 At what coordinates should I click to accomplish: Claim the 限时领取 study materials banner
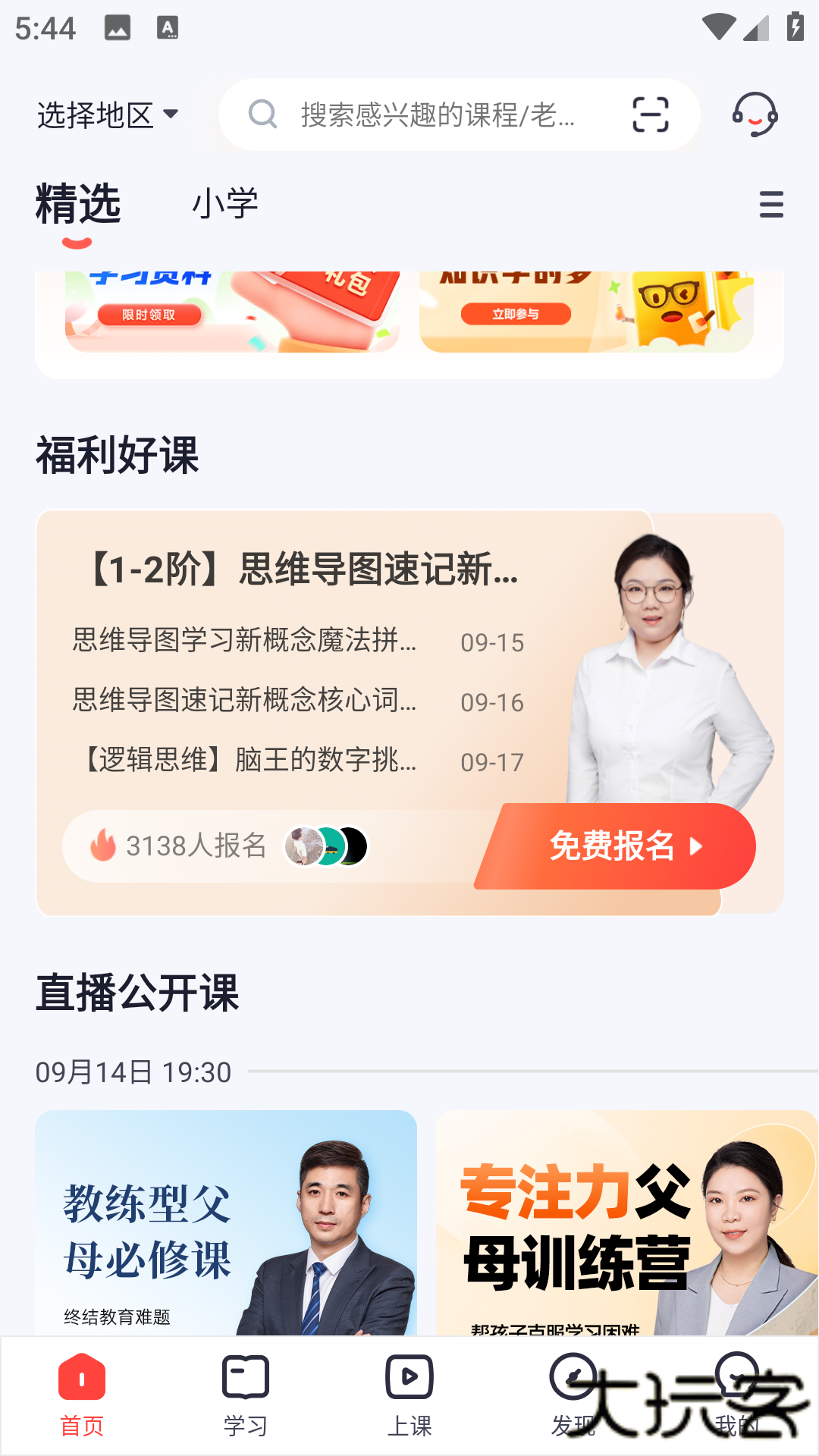coord(231,312)
